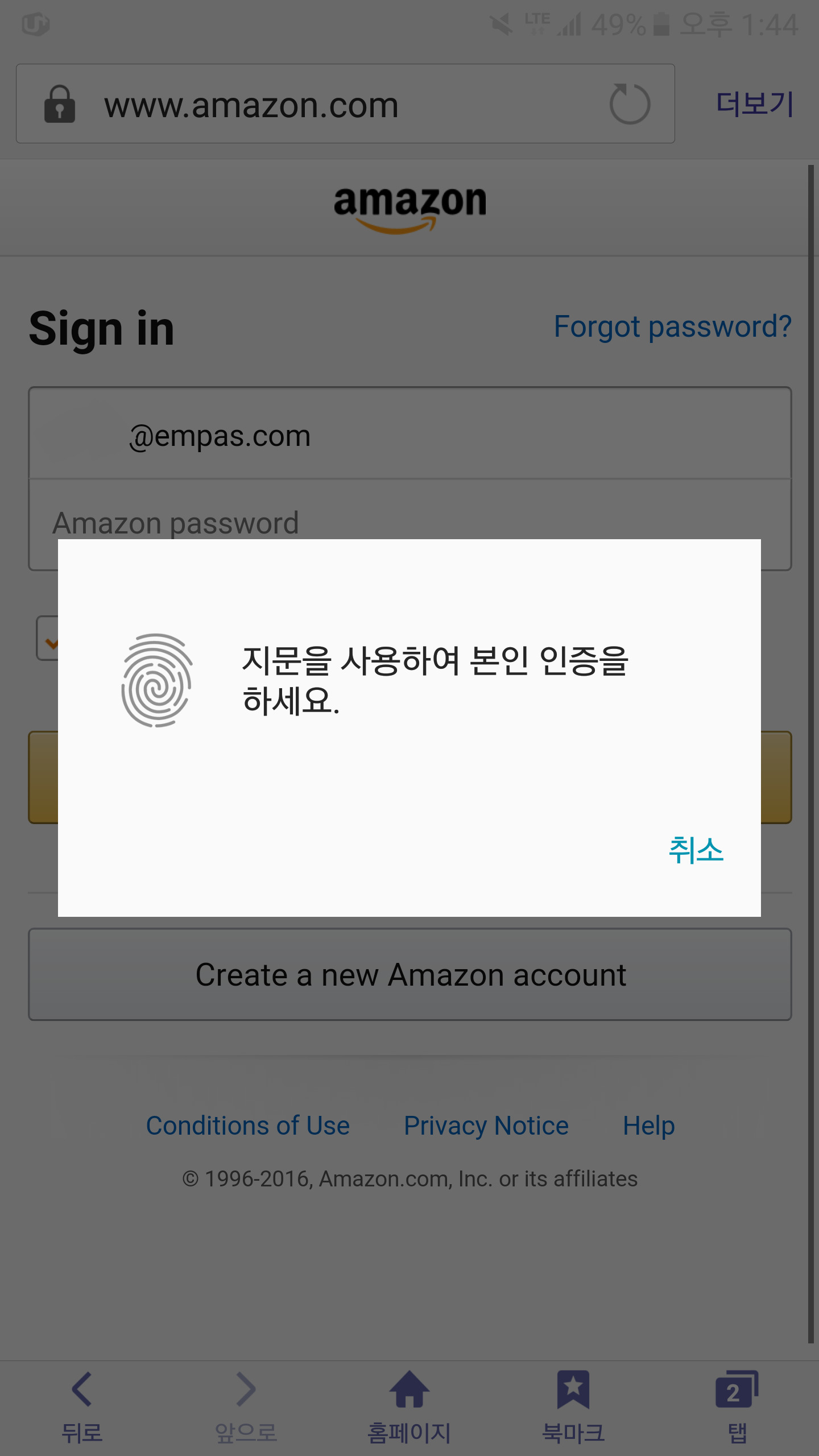Open the 더보기 browser menu

(754, 104)
